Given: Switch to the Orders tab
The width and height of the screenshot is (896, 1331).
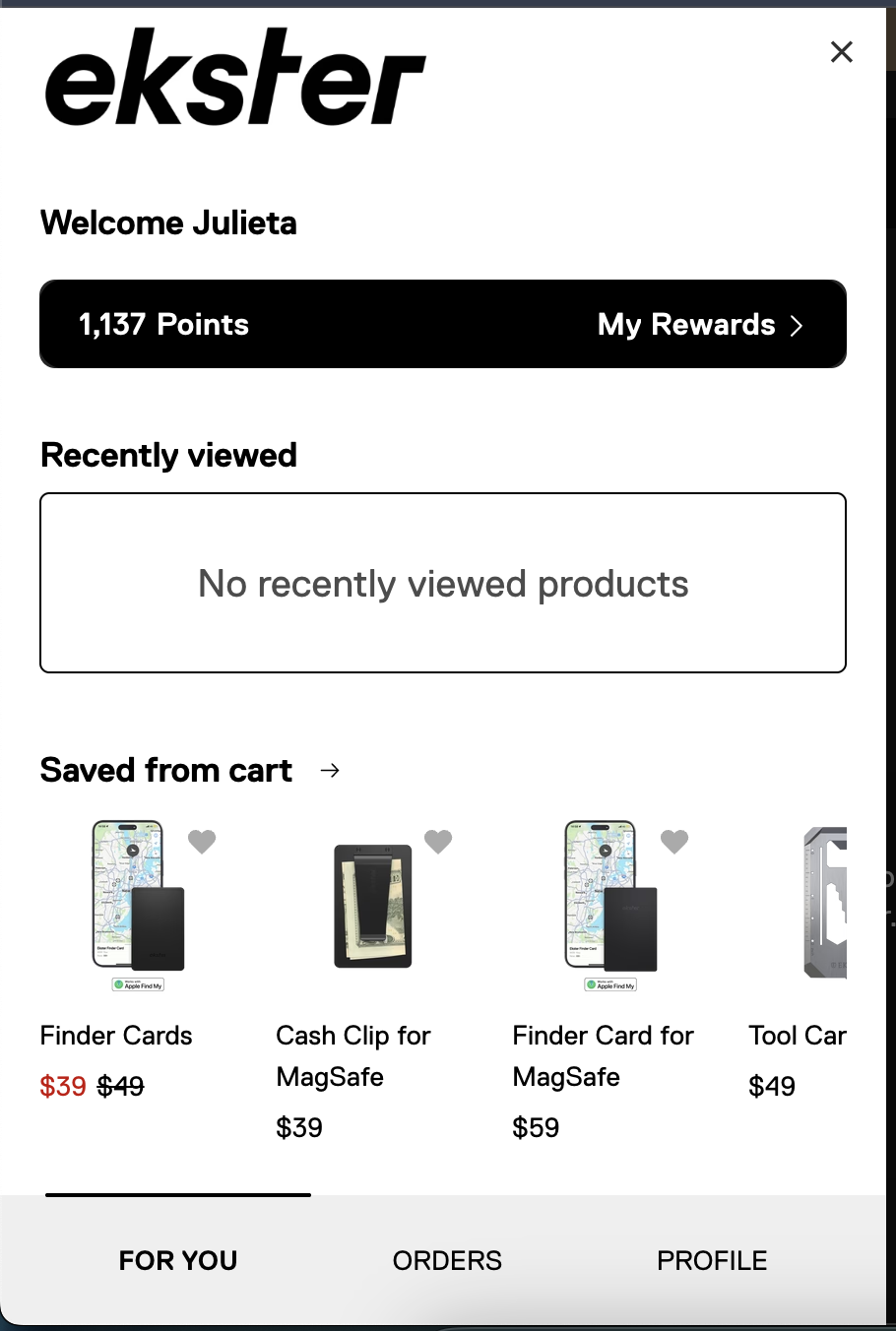Looking at the screenshot, I should click(447, 1260).
